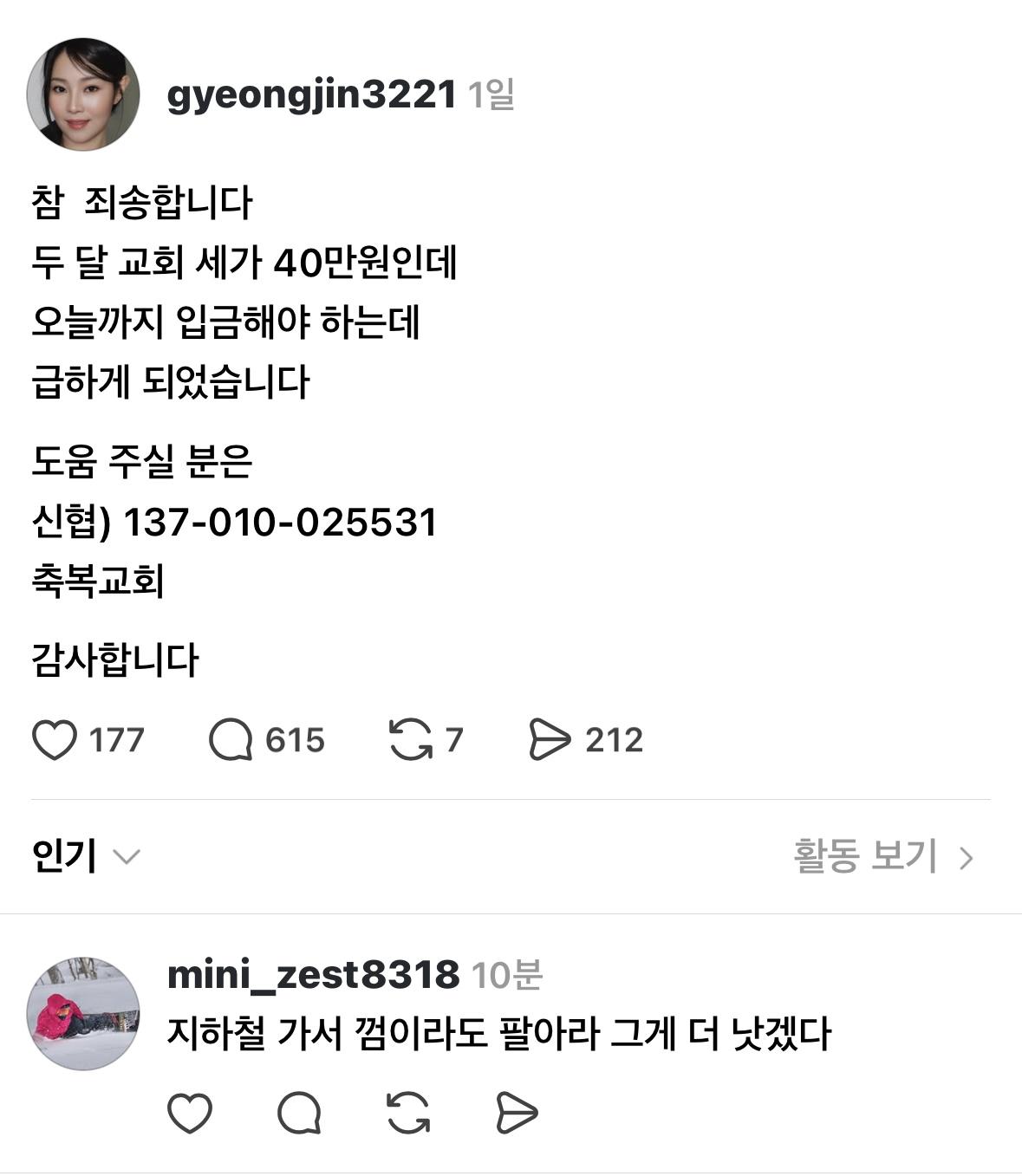Expand 활동 보기 with the right chevron
The image size is (1022, 1176).
967,855
